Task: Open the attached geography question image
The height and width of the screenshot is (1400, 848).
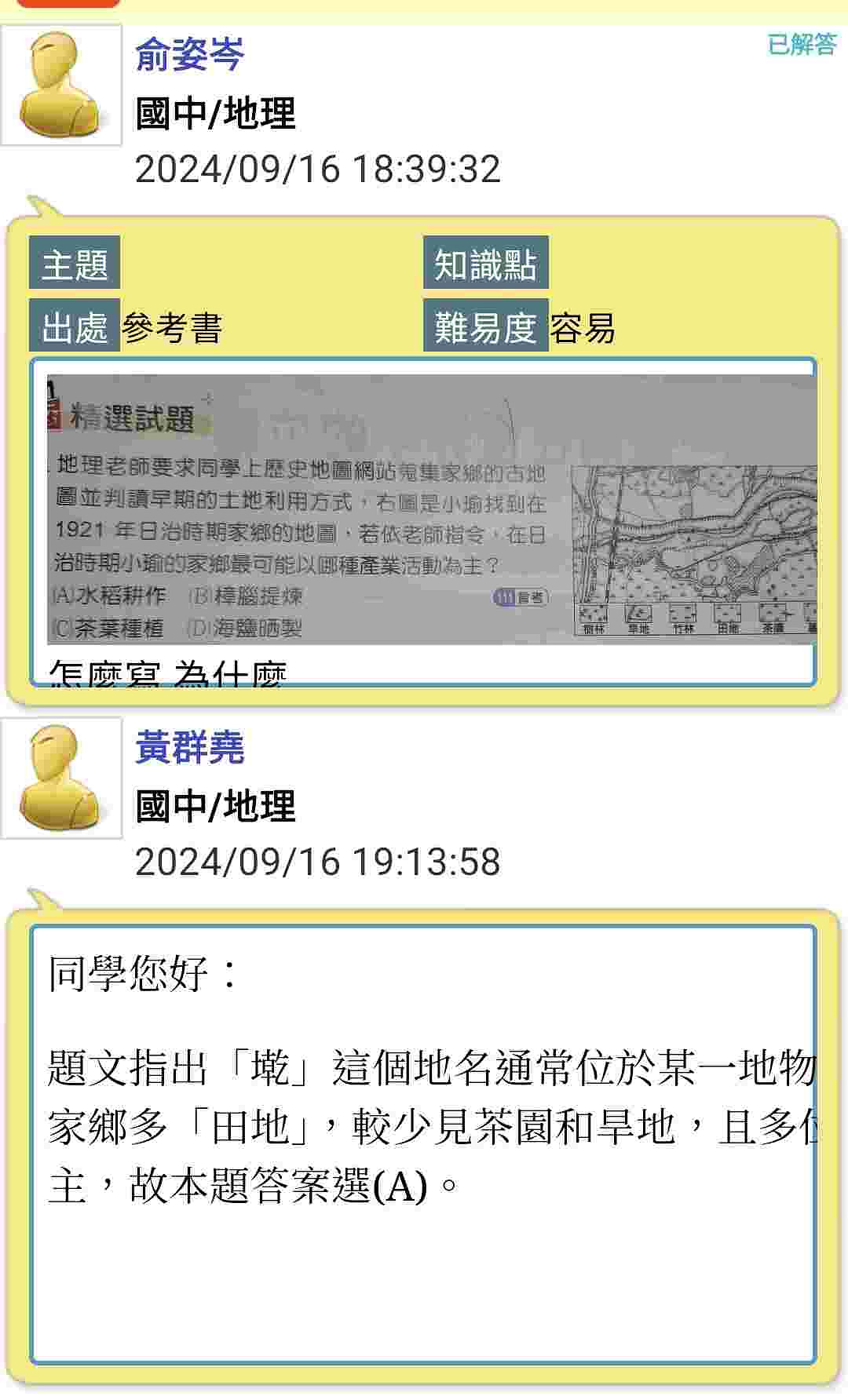Action: [x=431, y=510]
